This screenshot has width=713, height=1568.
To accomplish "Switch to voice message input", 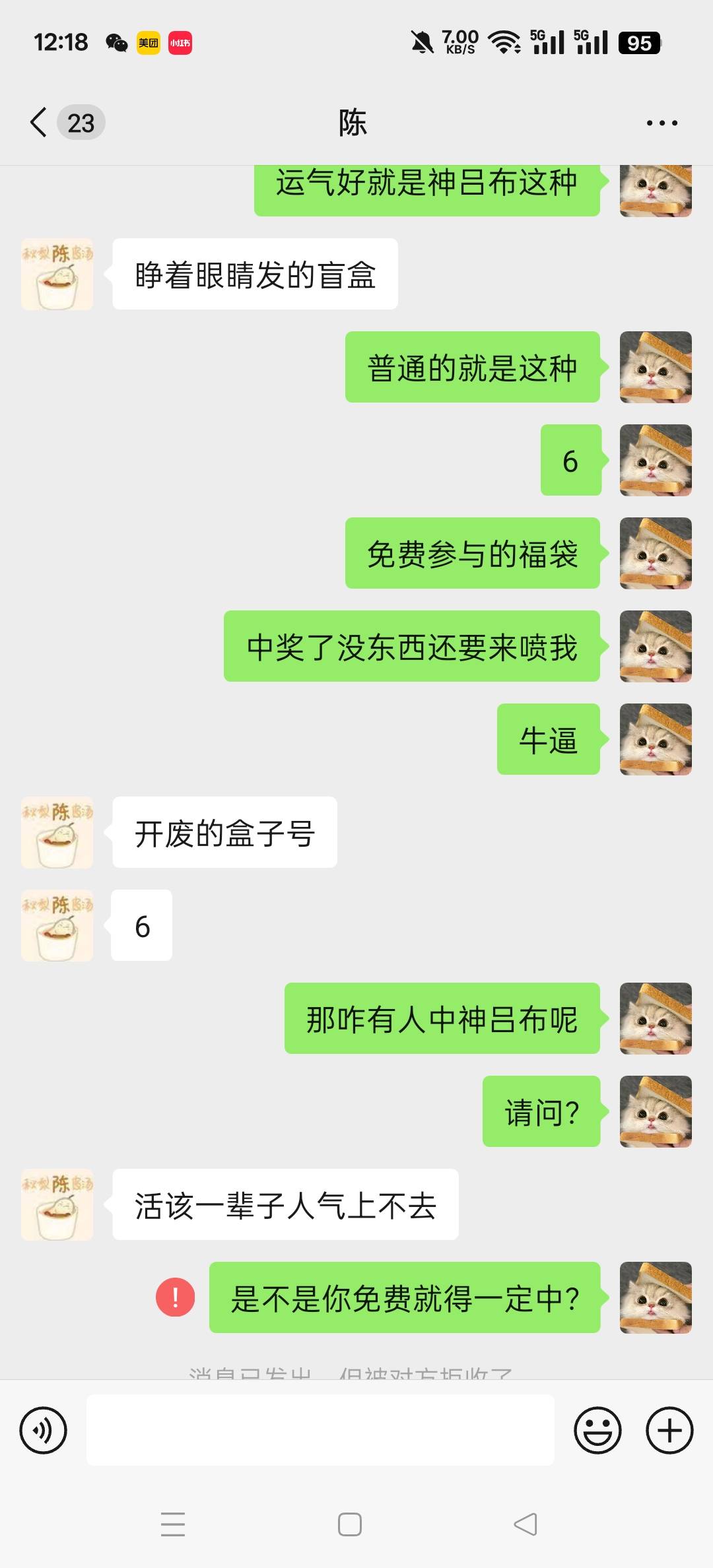I will coord(44,1430).
